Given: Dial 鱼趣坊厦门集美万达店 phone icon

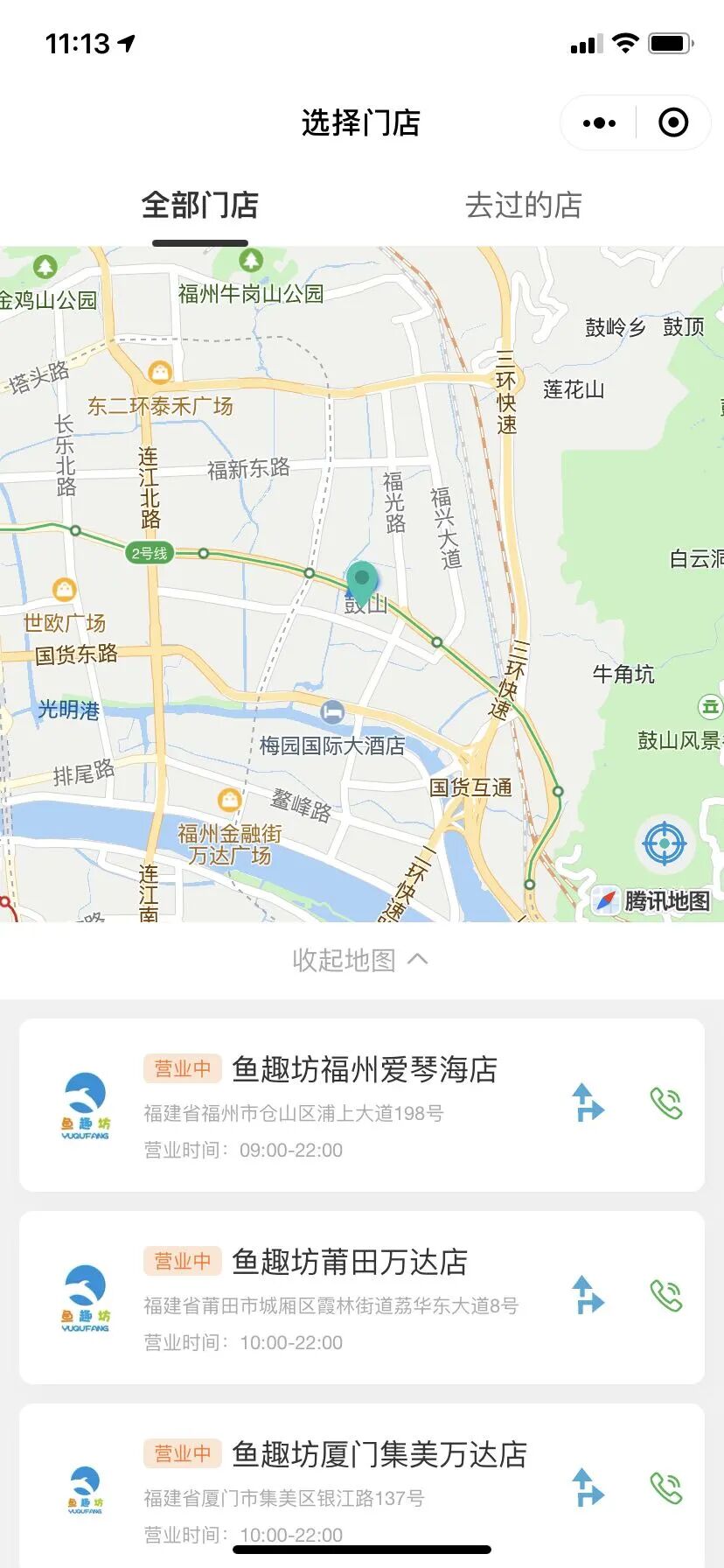Looking at the screenshot, I should point(666,1487).
